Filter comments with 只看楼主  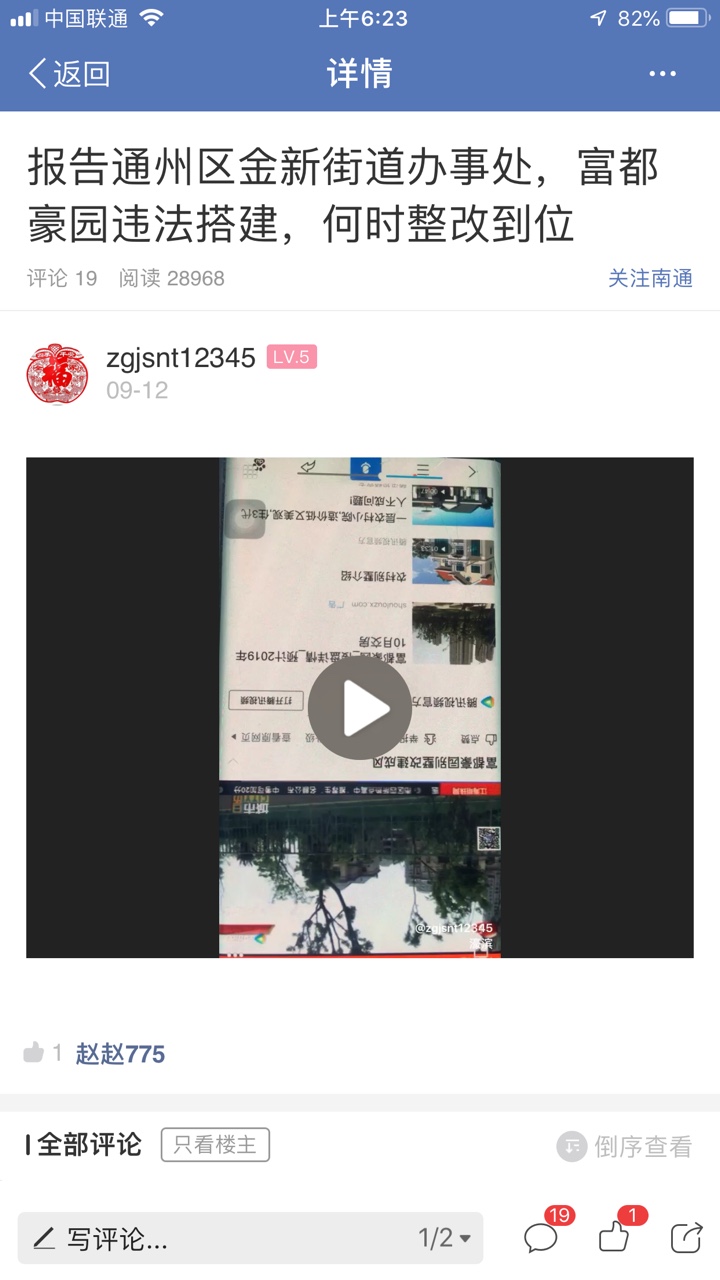pyautogui.click(x=215, y=1145)
